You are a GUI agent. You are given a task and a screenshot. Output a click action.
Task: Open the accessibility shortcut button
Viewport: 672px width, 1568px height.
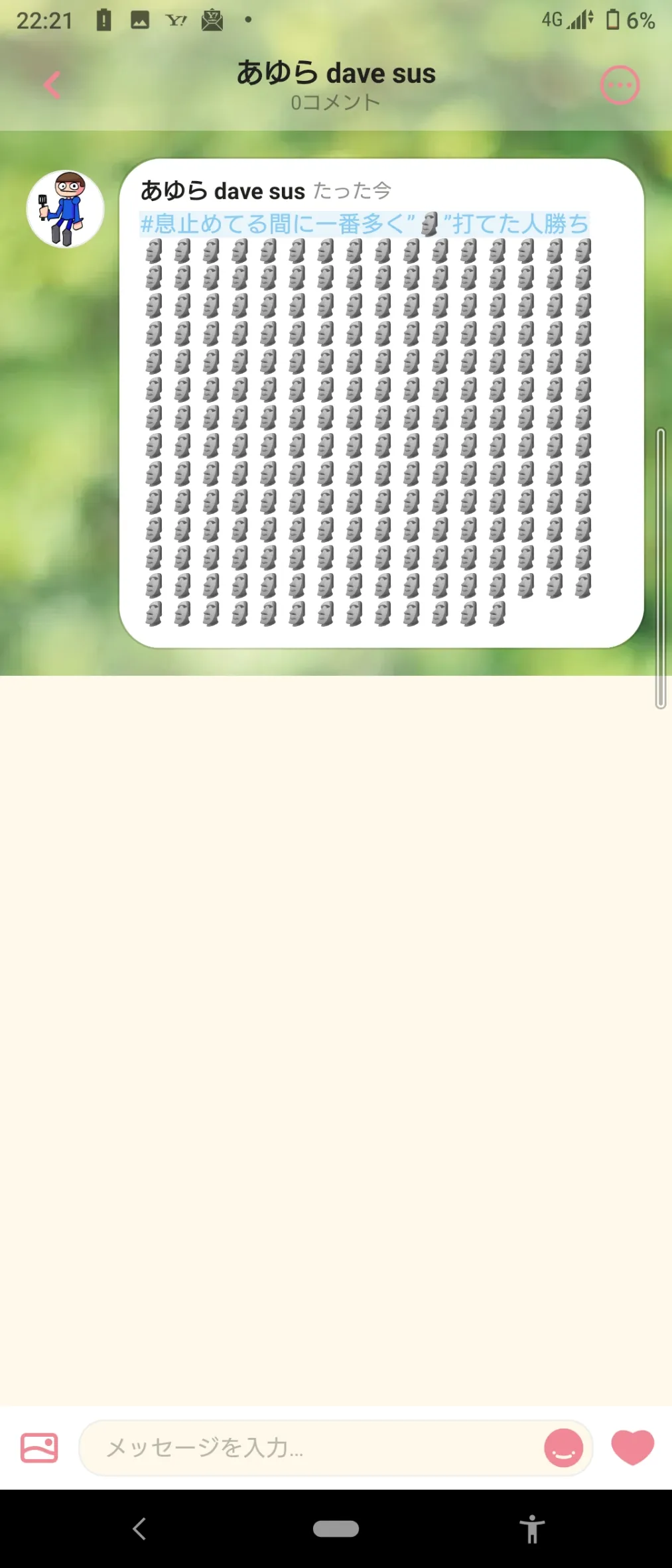532,1530
